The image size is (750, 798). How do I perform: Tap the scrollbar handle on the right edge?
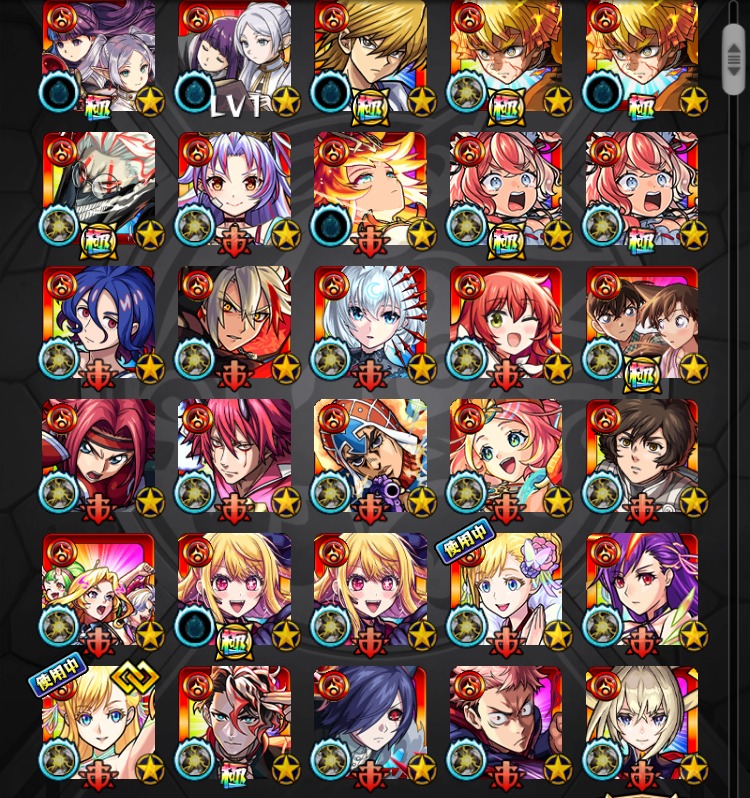pyautogui.click(x=734, y=58)
